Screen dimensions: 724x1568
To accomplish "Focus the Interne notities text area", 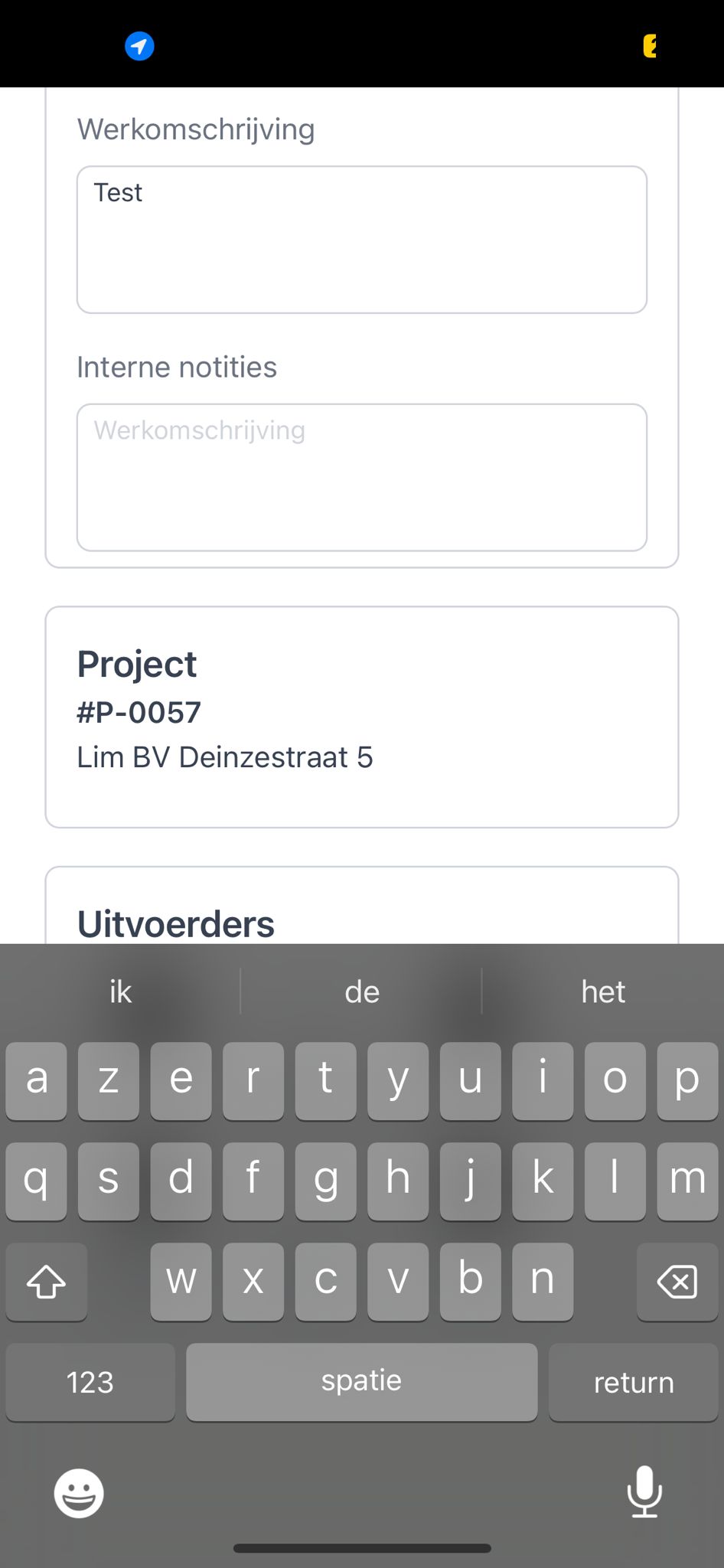I will (361, 477).
